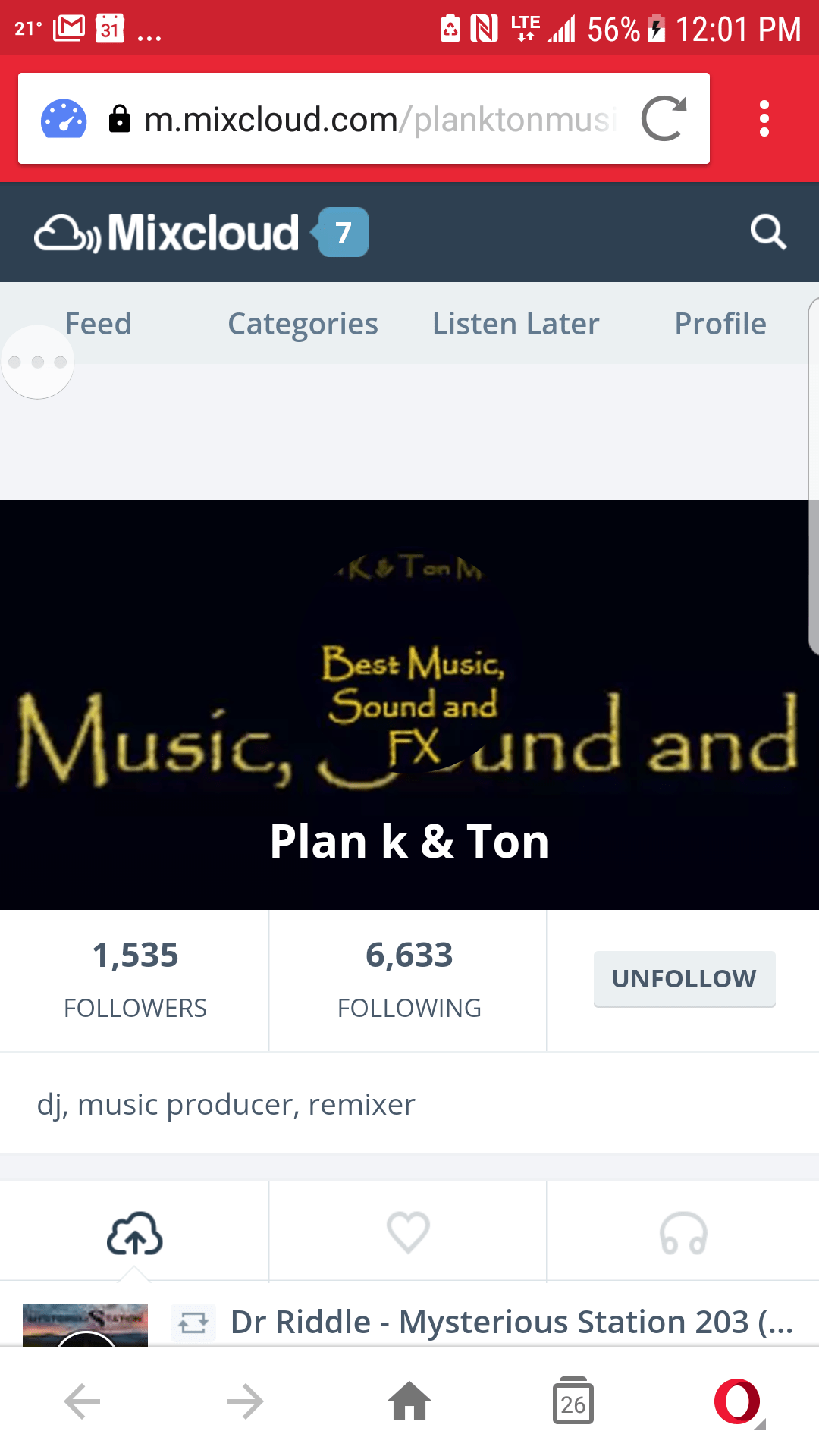This screenshot has width=819, height=1456.
Task: Open the browser three-dot menu
Action: pos(764,119)
